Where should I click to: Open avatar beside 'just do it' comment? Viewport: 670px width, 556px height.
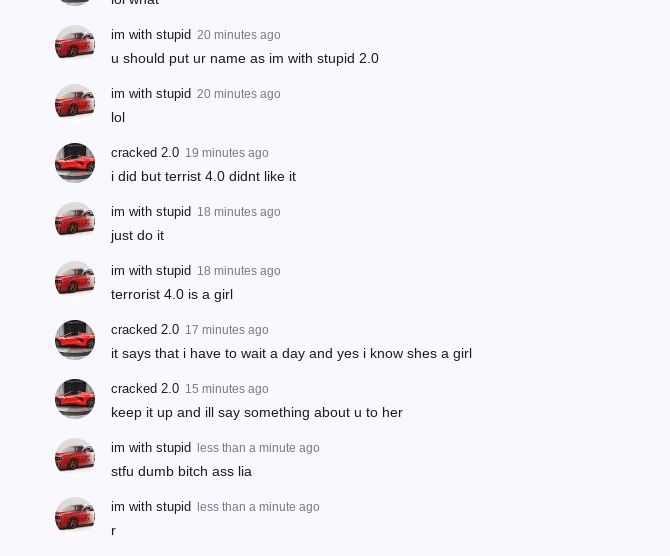75,222
